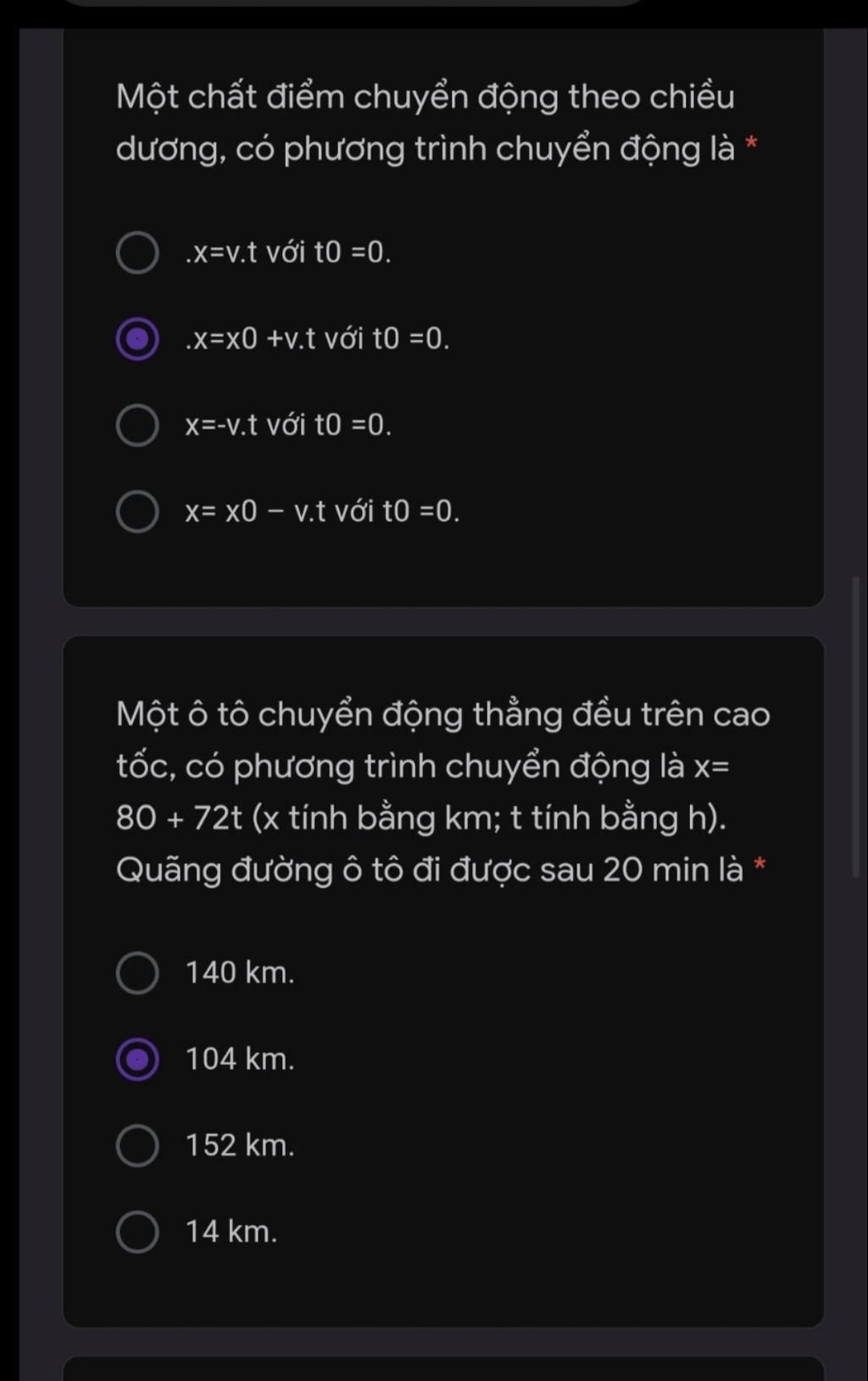
Task: Mark 14 km as the answer
Action: 137,1232
